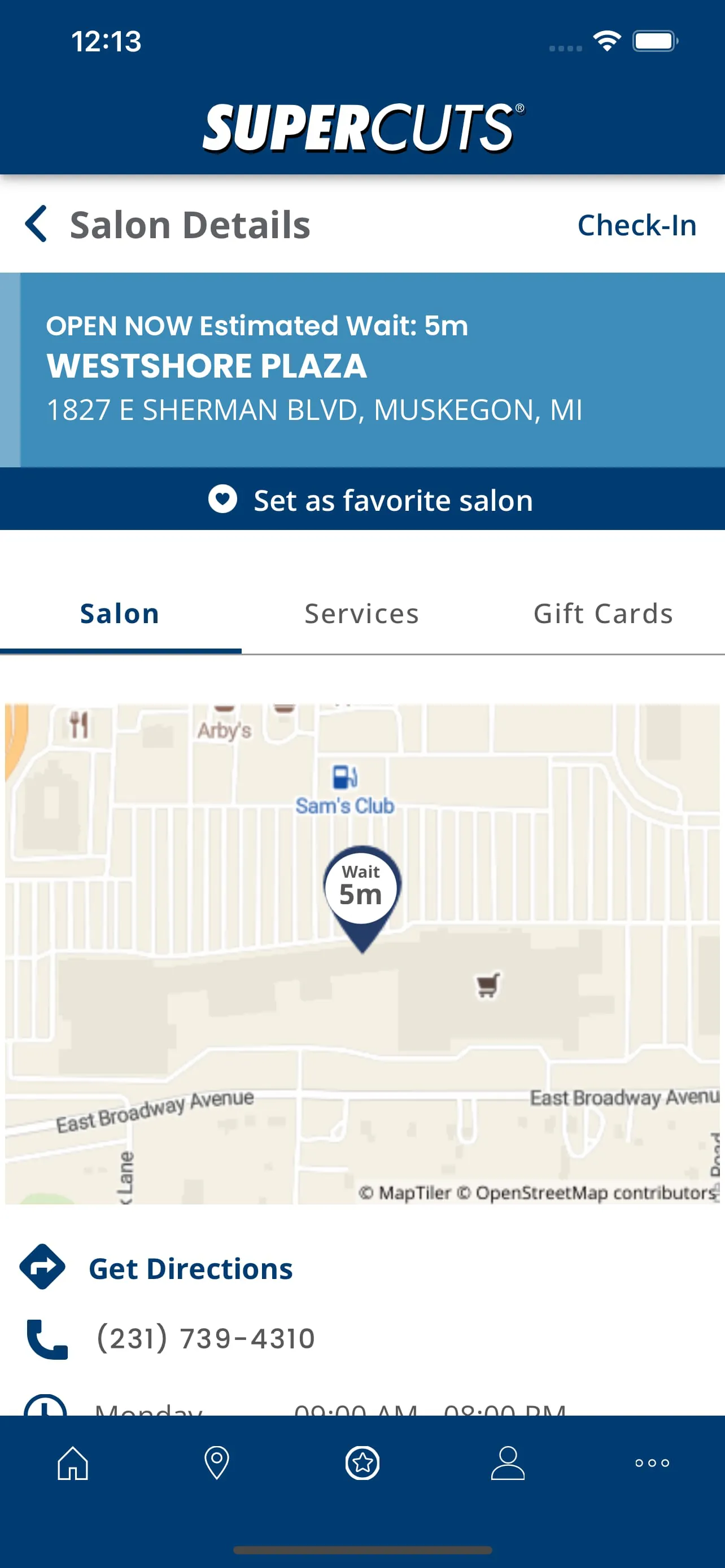Tap the phone handset icon
This screenshot has width=725, height=1568.
click(x=46, y=1339)
